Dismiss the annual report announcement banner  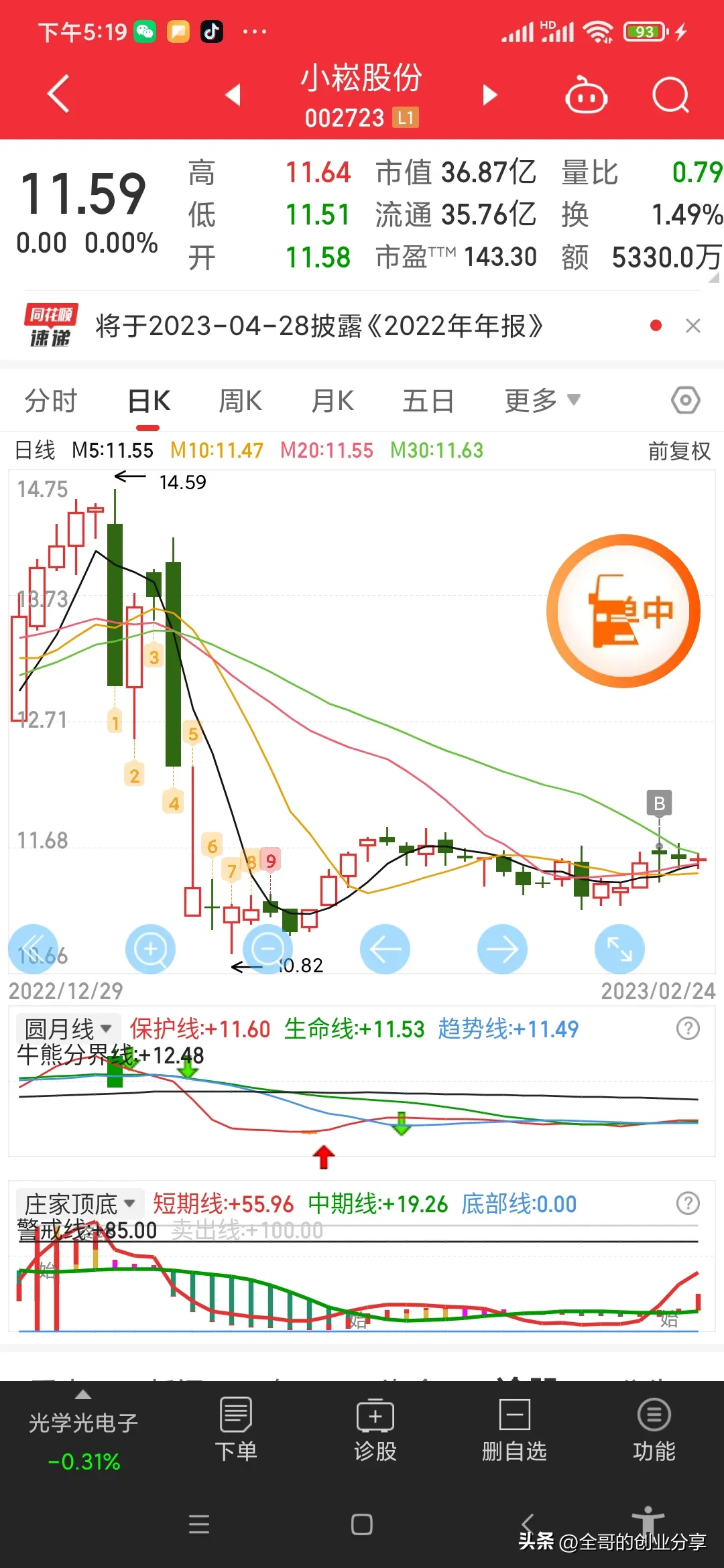pos(693,326)
